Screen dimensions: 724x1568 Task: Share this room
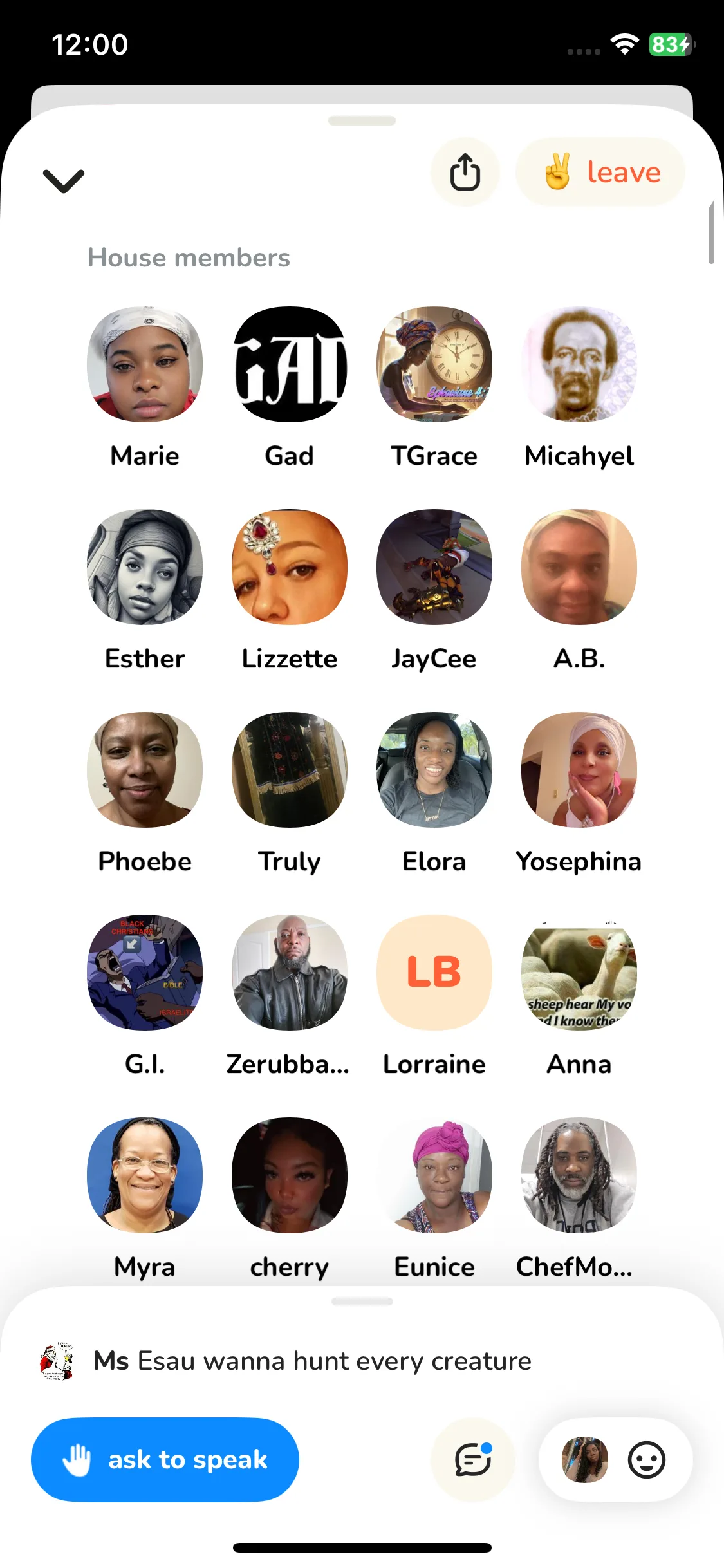pyautogui.click(x=465, y=173)
